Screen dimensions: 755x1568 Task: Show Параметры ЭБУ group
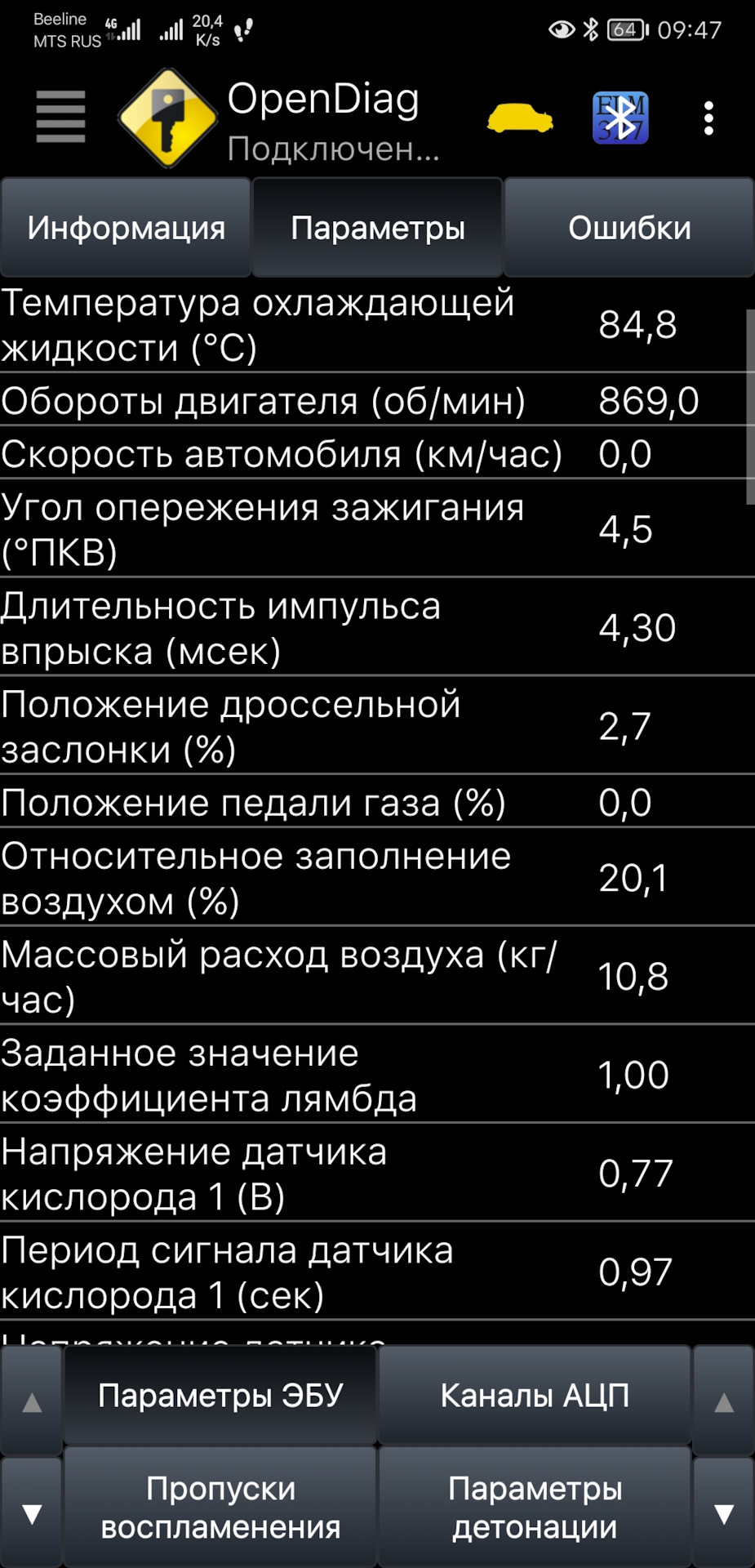[x=220, y=1396]
